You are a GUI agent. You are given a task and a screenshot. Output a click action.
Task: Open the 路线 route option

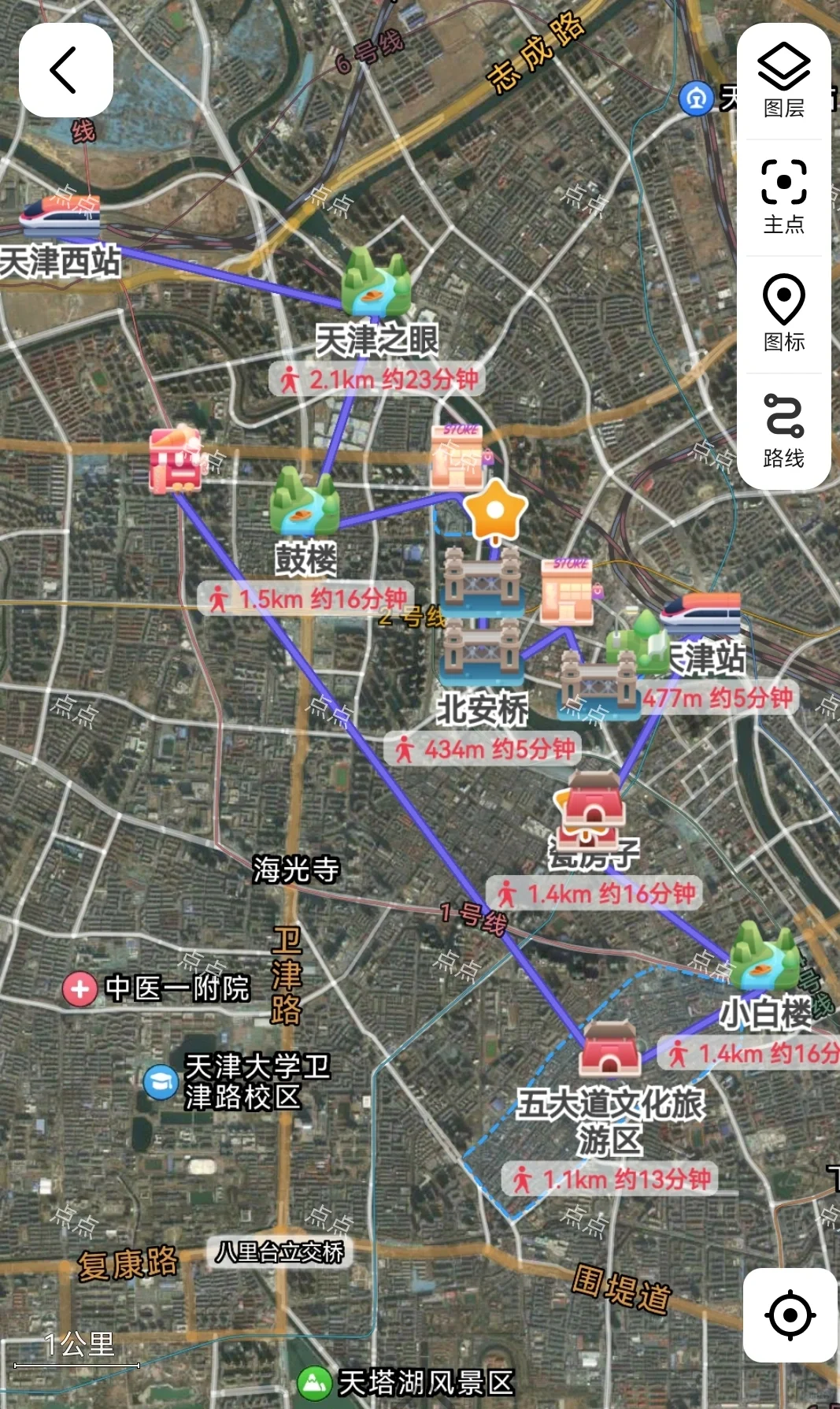[x=783, y=430]
